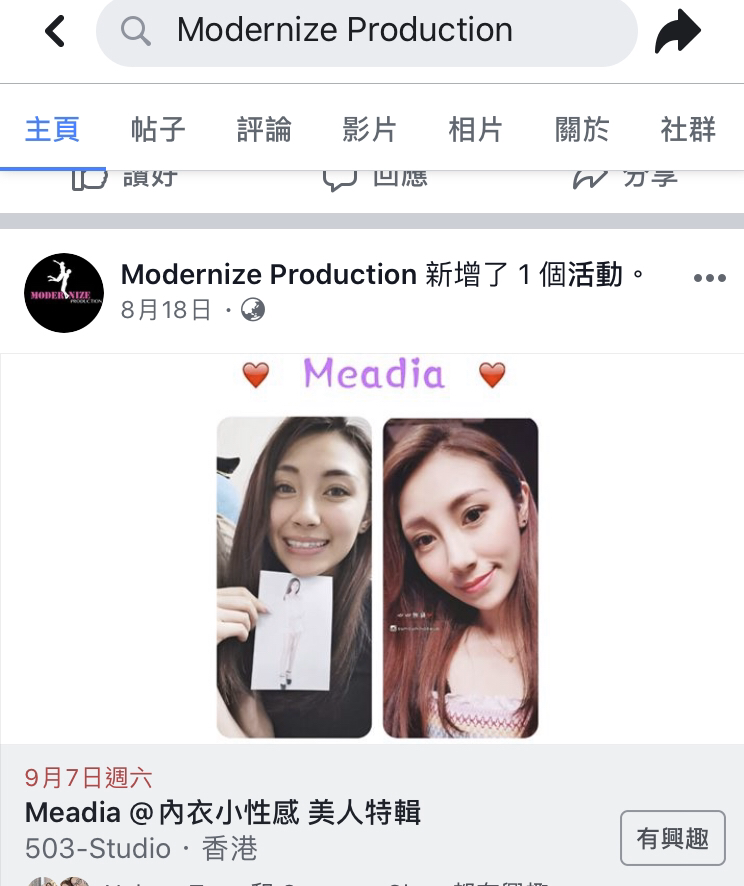
Task: Go back with the left arrow
Action: pyautogui.click(x=55, y=32)
